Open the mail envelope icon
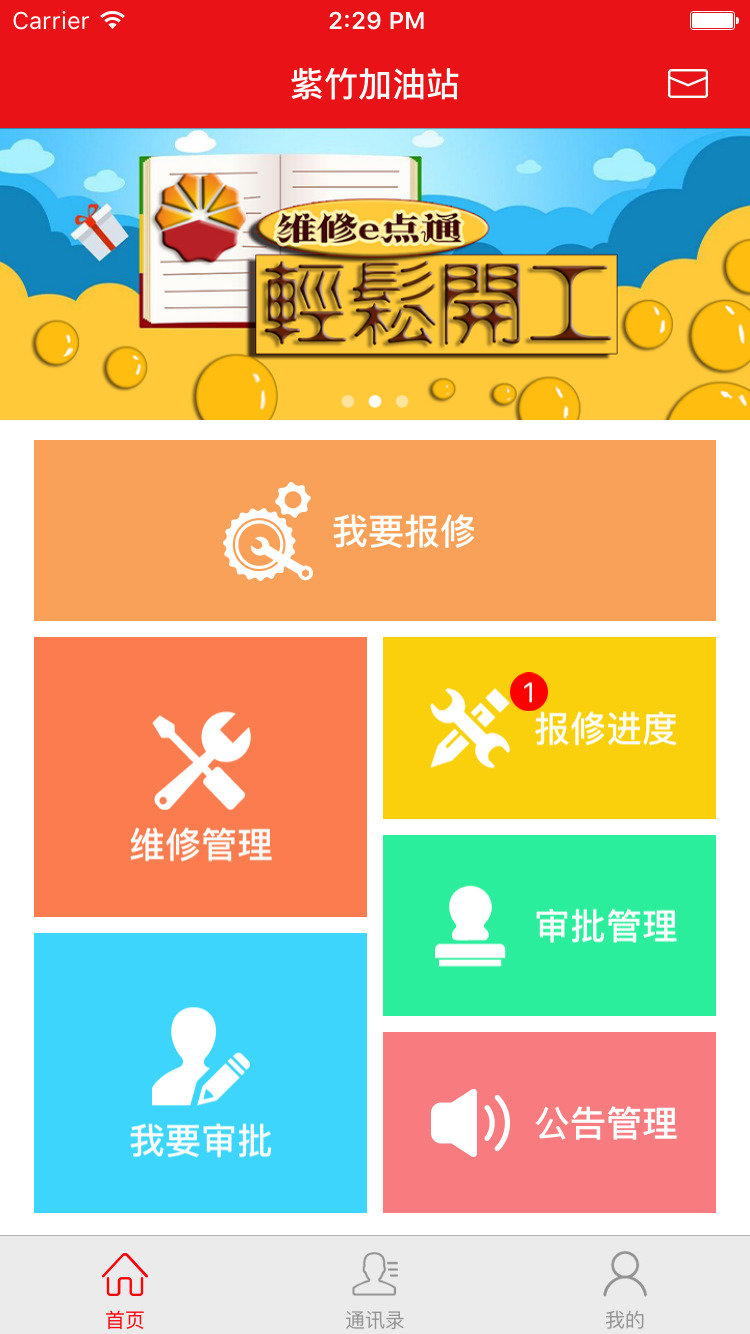The width and height of the screenshot is (750, 1334). 688,84
